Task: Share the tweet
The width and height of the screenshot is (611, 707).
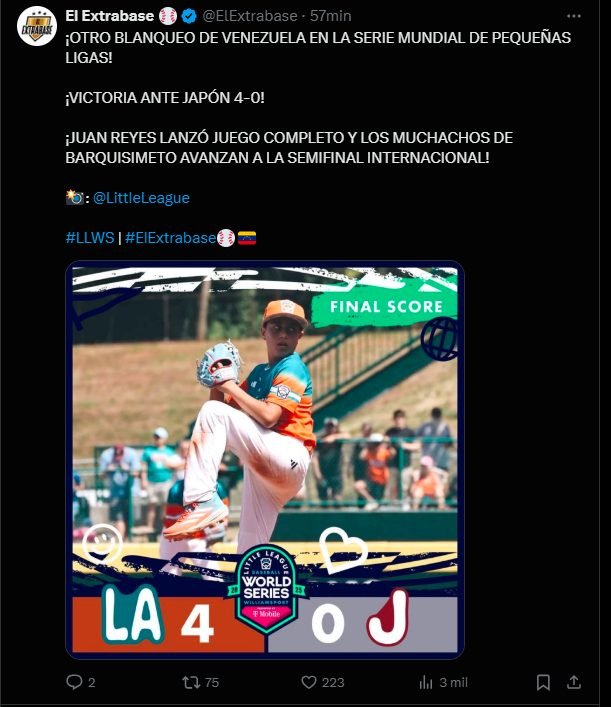Action: [x=574, y=682]
